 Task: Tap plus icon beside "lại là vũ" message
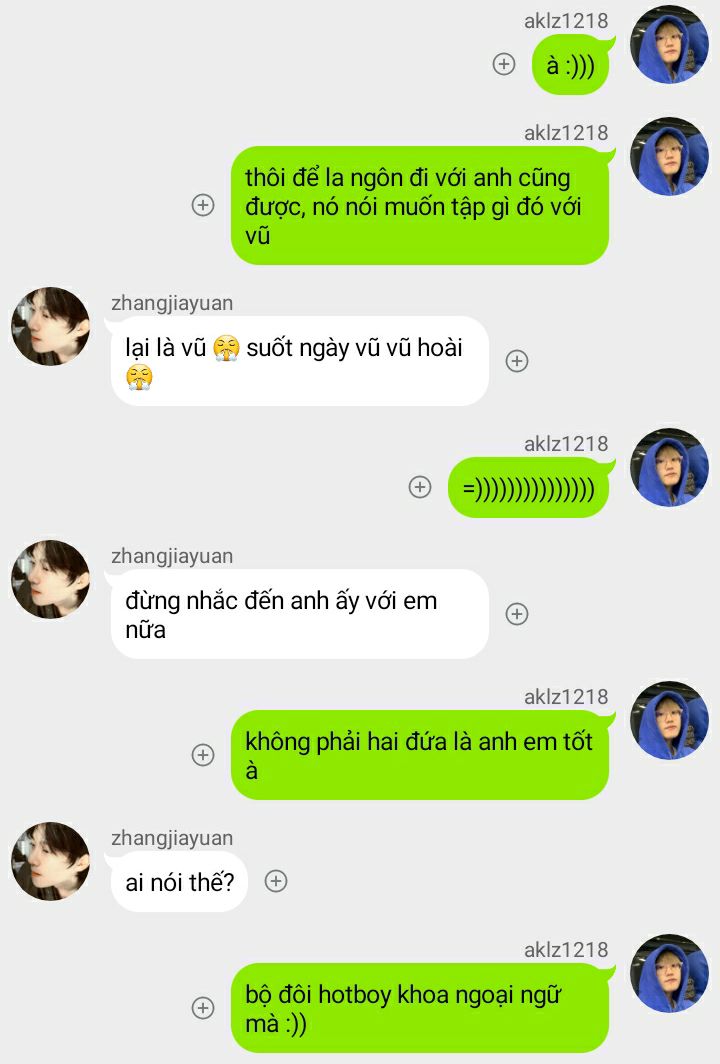[x=517, y=361]
